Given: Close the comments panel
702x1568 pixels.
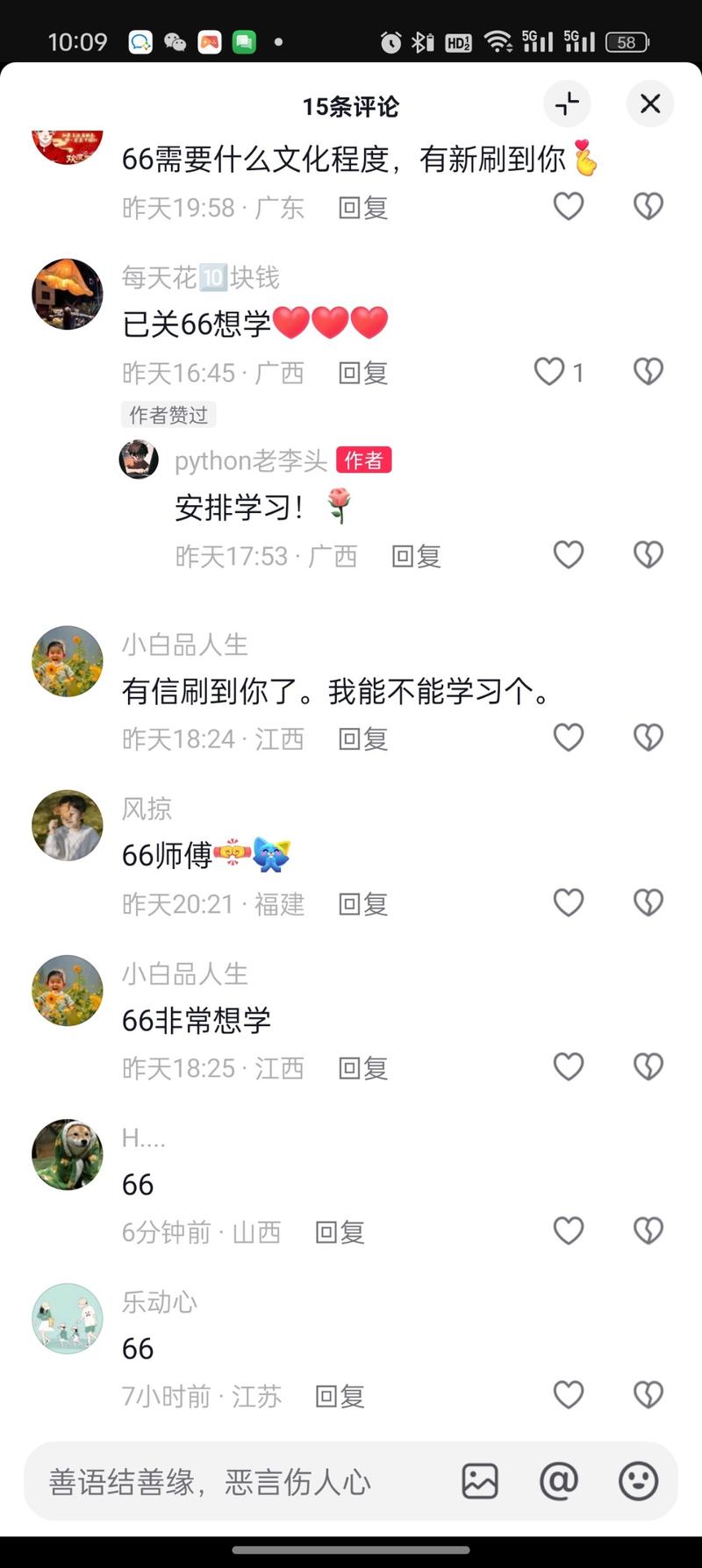Looking at the screenshot, I should [650, 104].
